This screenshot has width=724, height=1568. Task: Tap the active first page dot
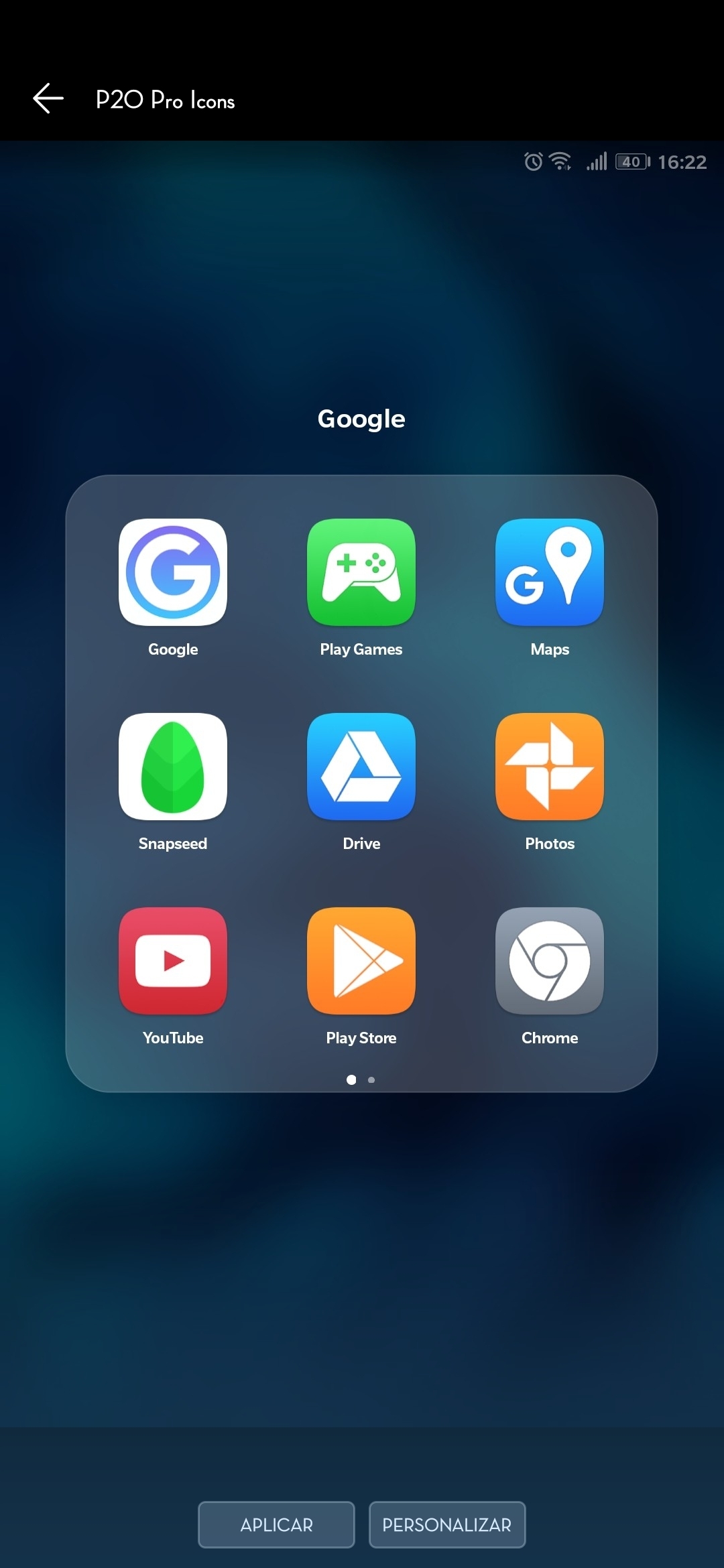coord(351,1080)
